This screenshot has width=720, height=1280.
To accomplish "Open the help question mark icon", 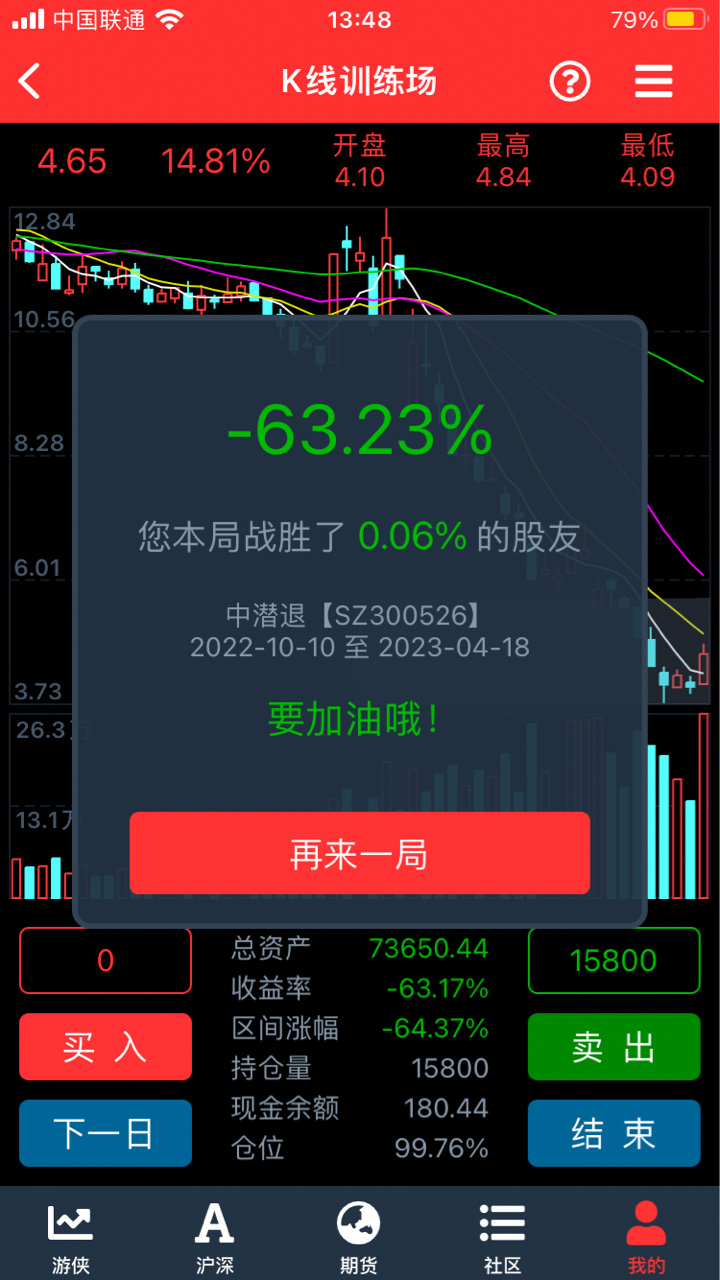I will tap(570, 82).
